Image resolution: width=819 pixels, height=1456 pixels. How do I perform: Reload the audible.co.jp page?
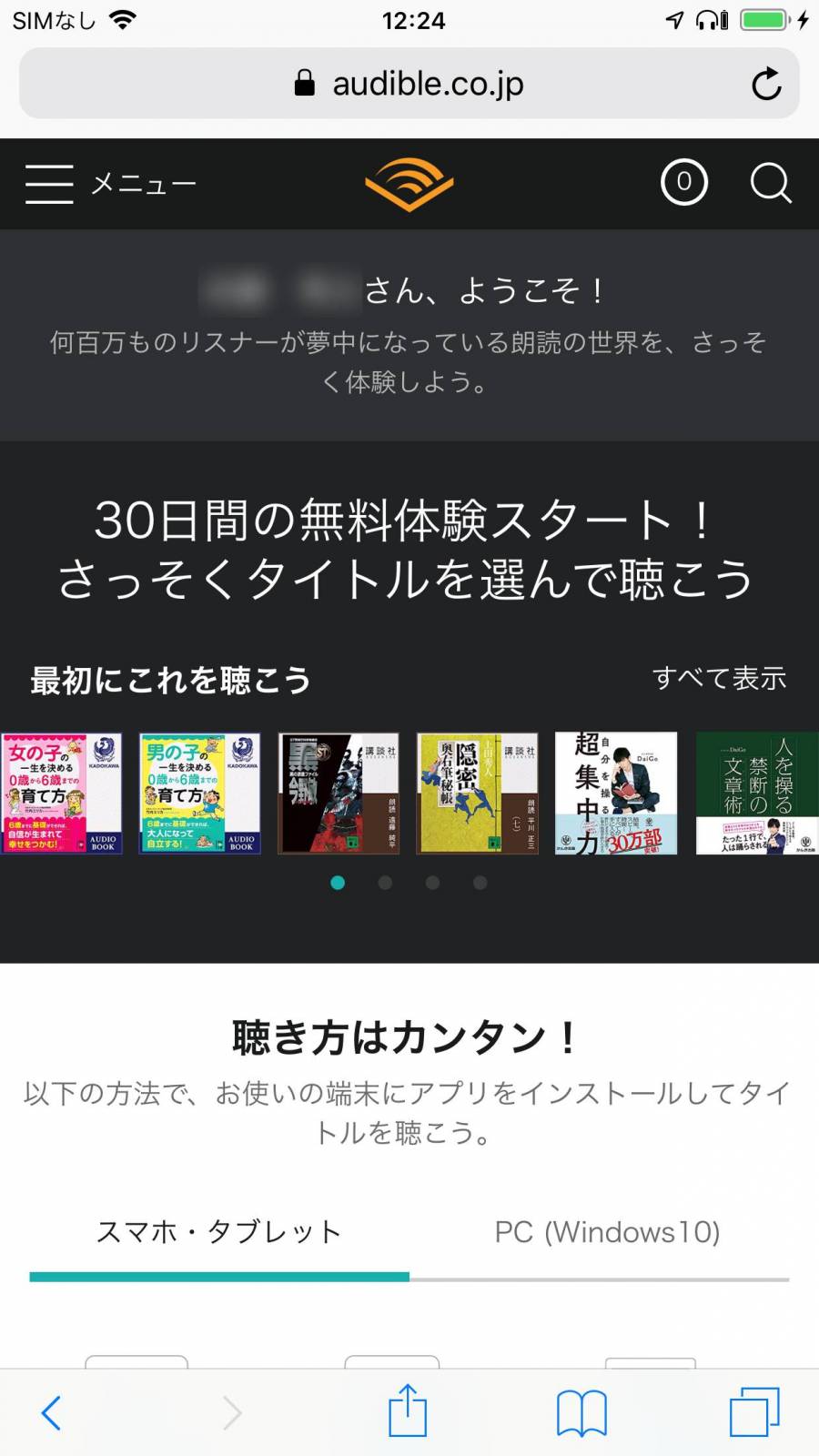[766, 84]
